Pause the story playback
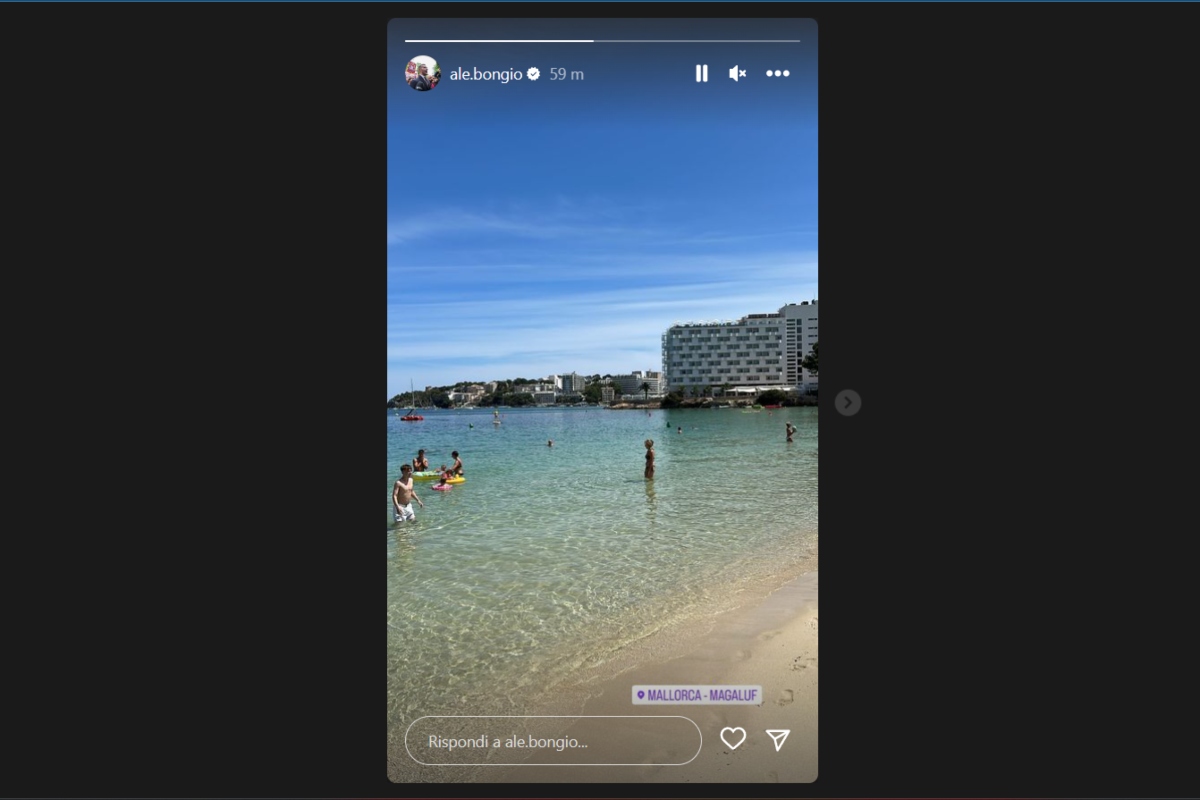The height and width of the screenshot is (800, 1200). [x=701, y=73]
